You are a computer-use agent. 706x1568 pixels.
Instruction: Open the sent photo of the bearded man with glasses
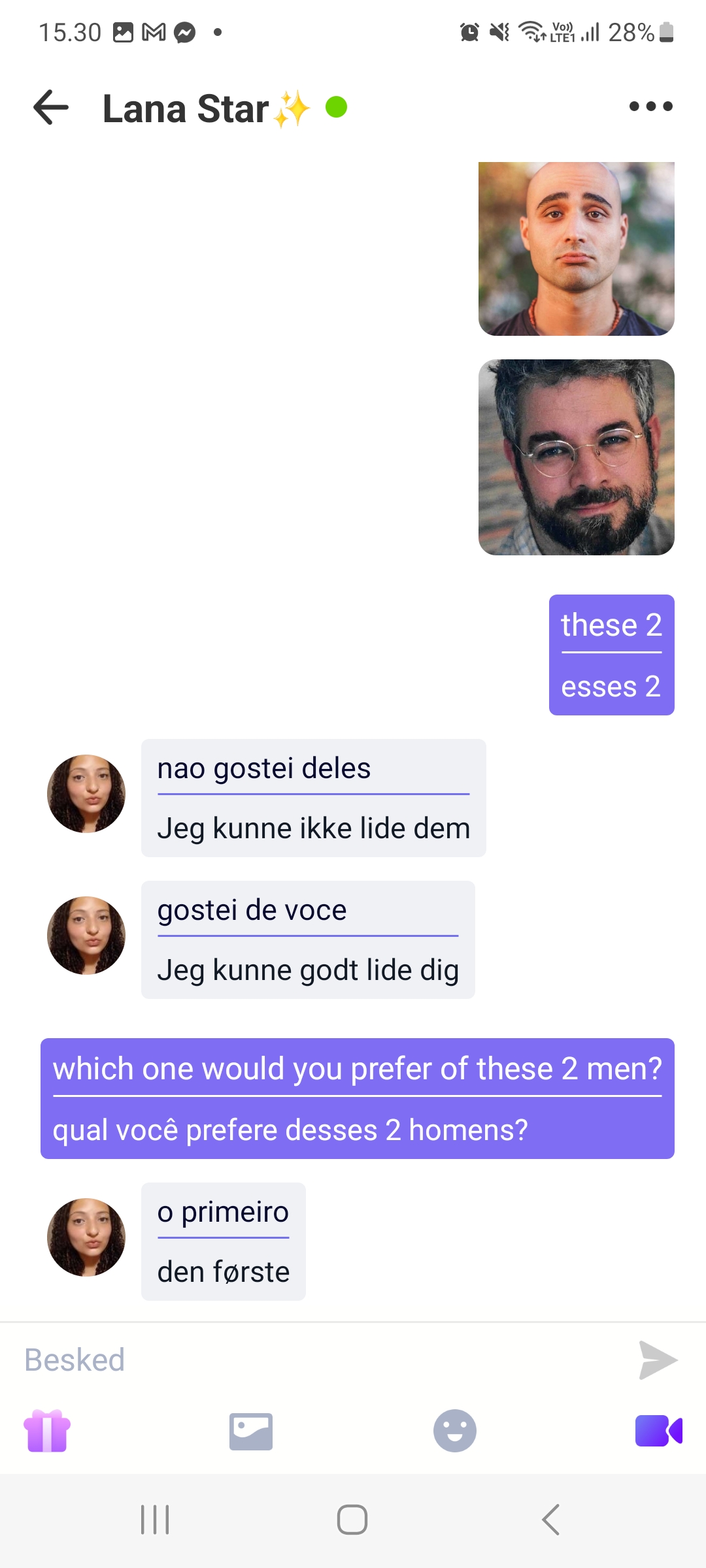tap(576, 457)
